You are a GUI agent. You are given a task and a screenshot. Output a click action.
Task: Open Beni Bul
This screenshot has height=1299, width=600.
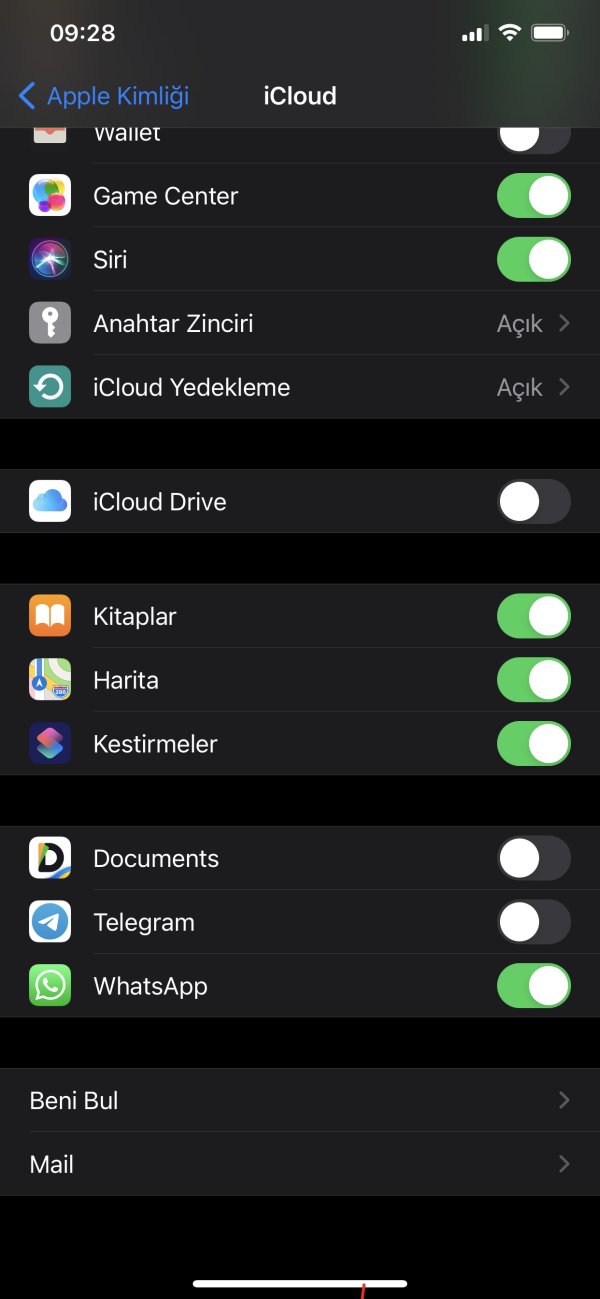click(300, 1101)
